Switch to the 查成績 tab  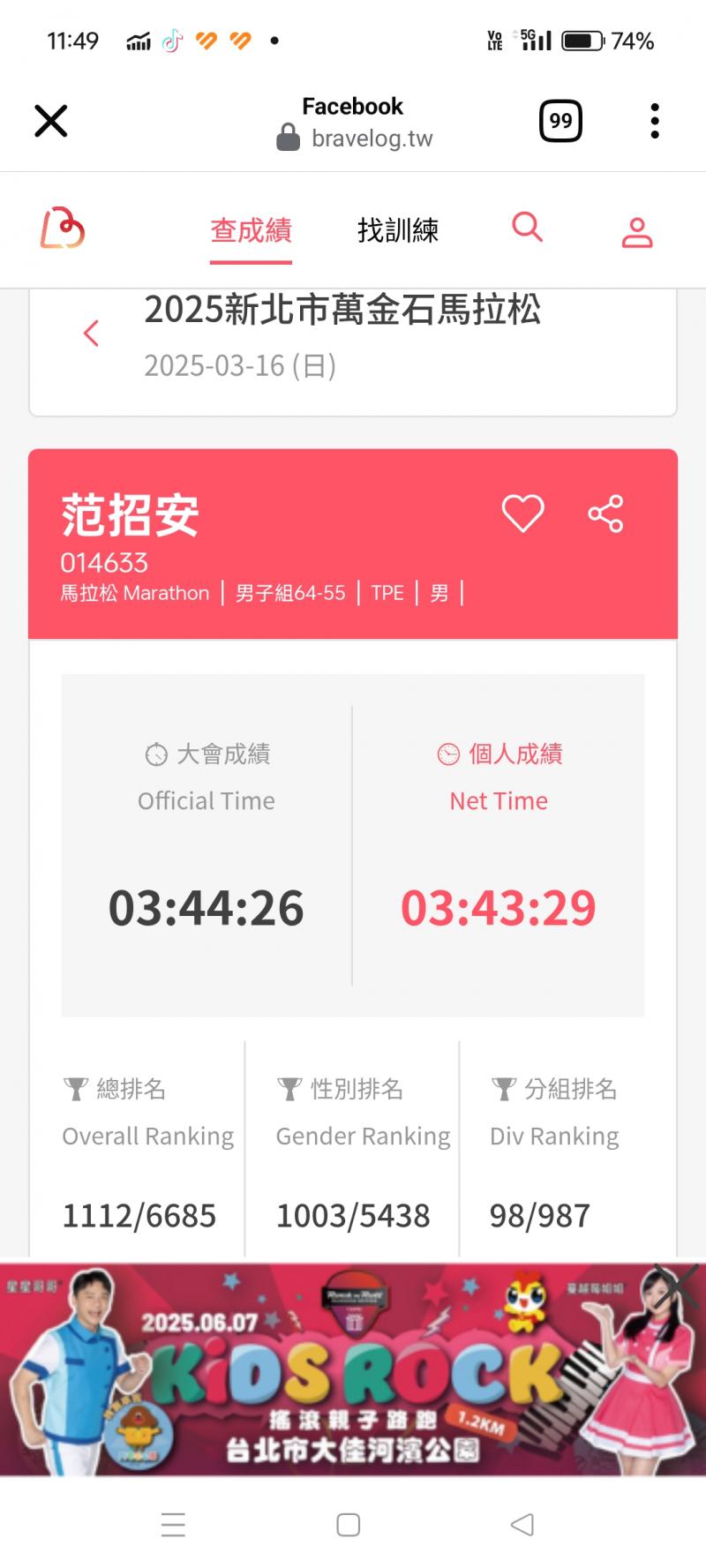pyautogui.click(x=251, y=231)
